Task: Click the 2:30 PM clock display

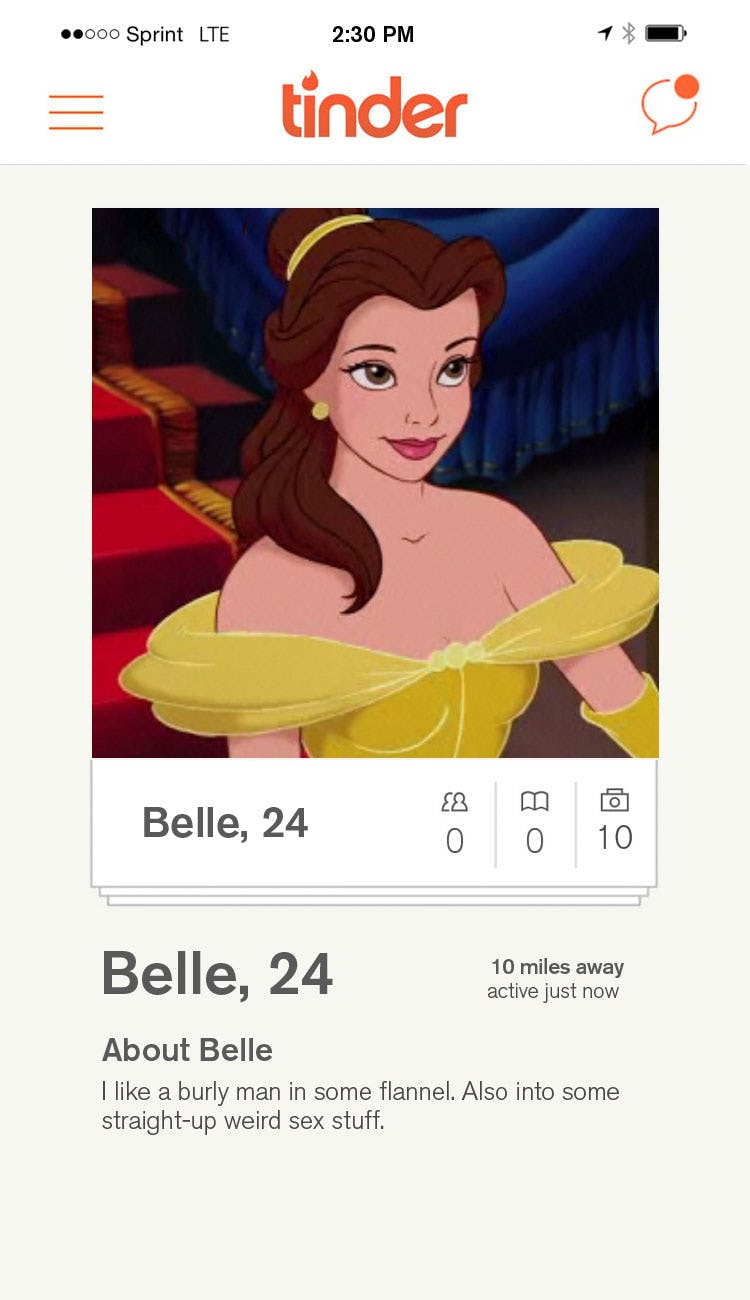Action: (374, 33)
